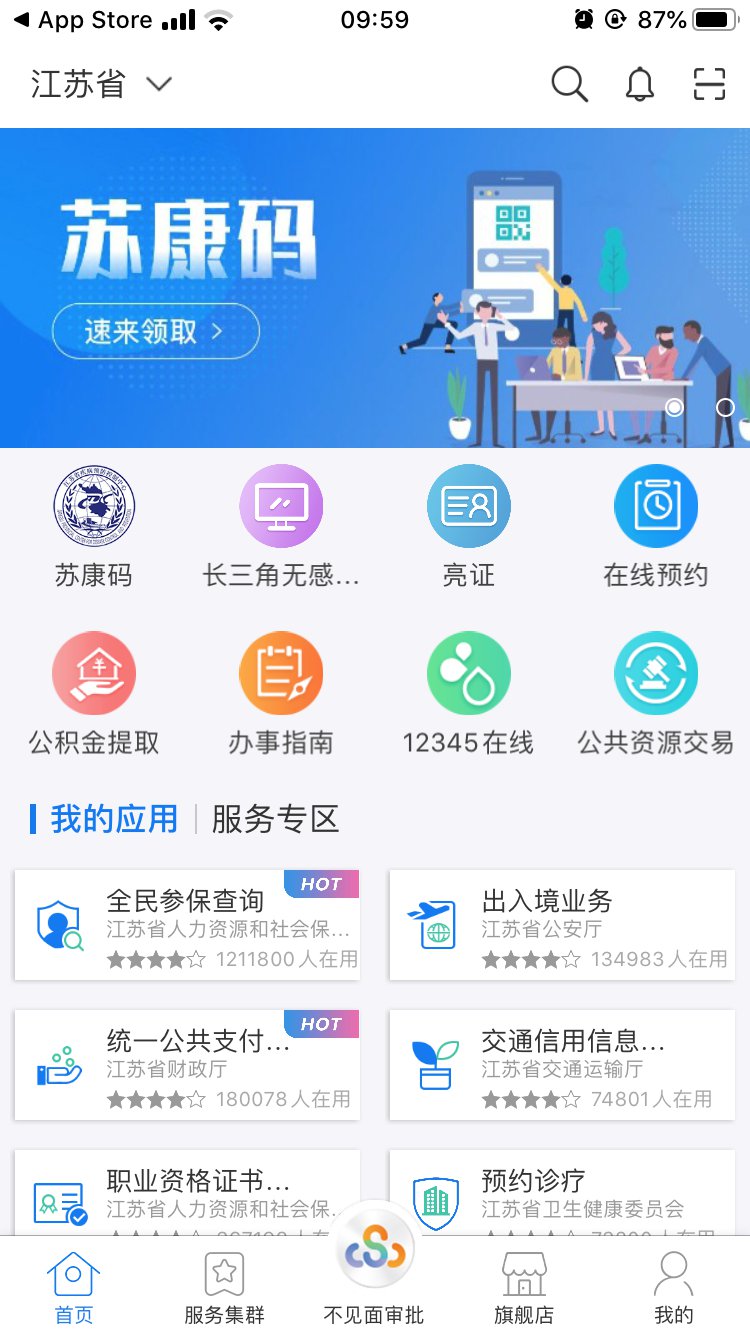Switch to the 服务集群 tab

[224, 1288]
